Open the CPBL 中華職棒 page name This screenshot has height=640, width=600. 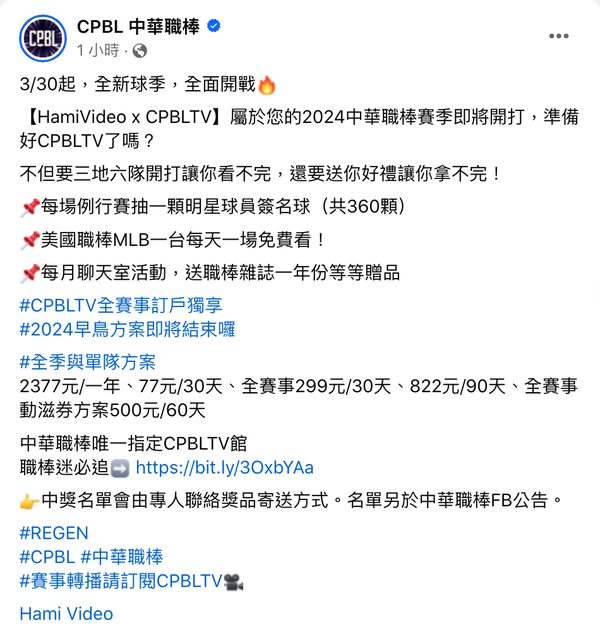(x=136, y=25)
